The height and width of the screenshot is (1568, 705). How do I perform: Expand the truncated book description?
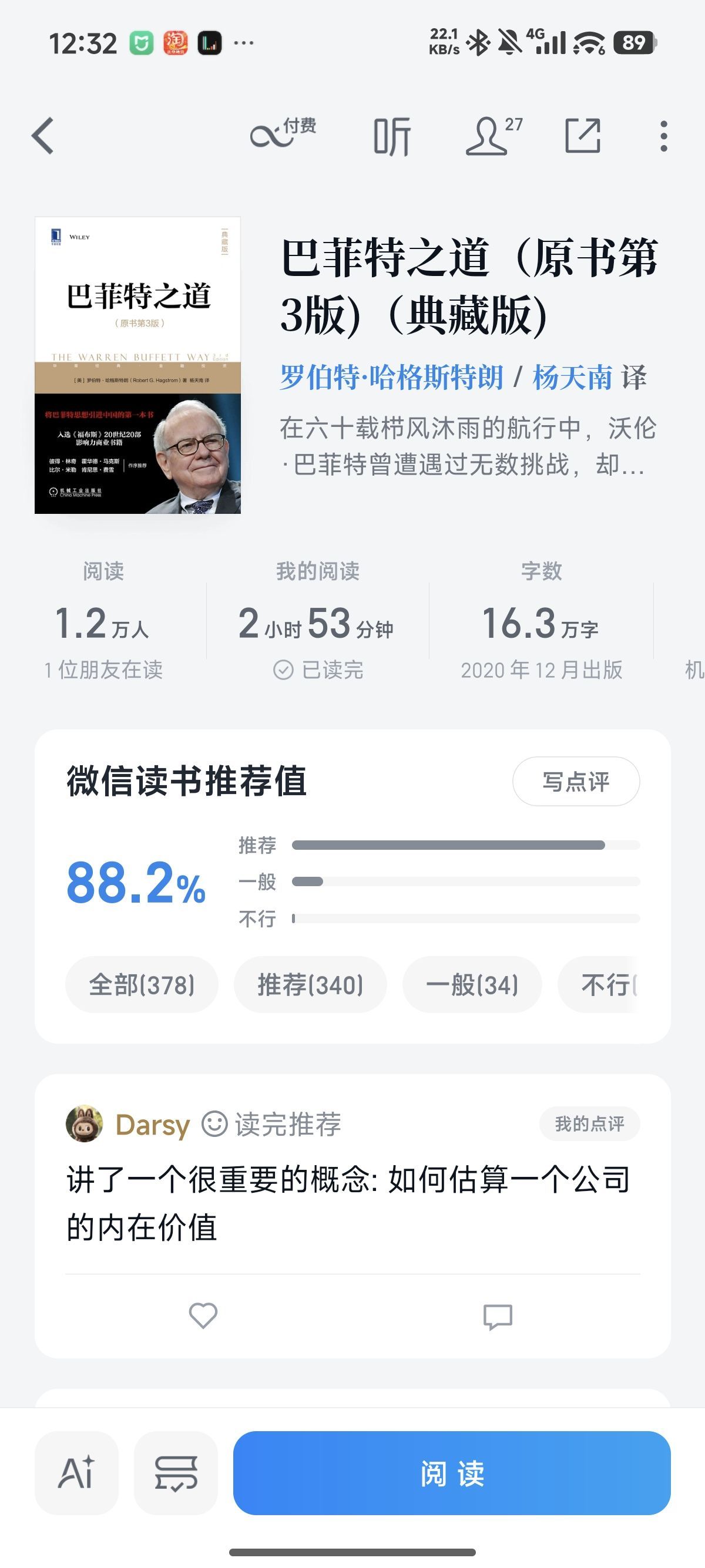click(468, 446)
